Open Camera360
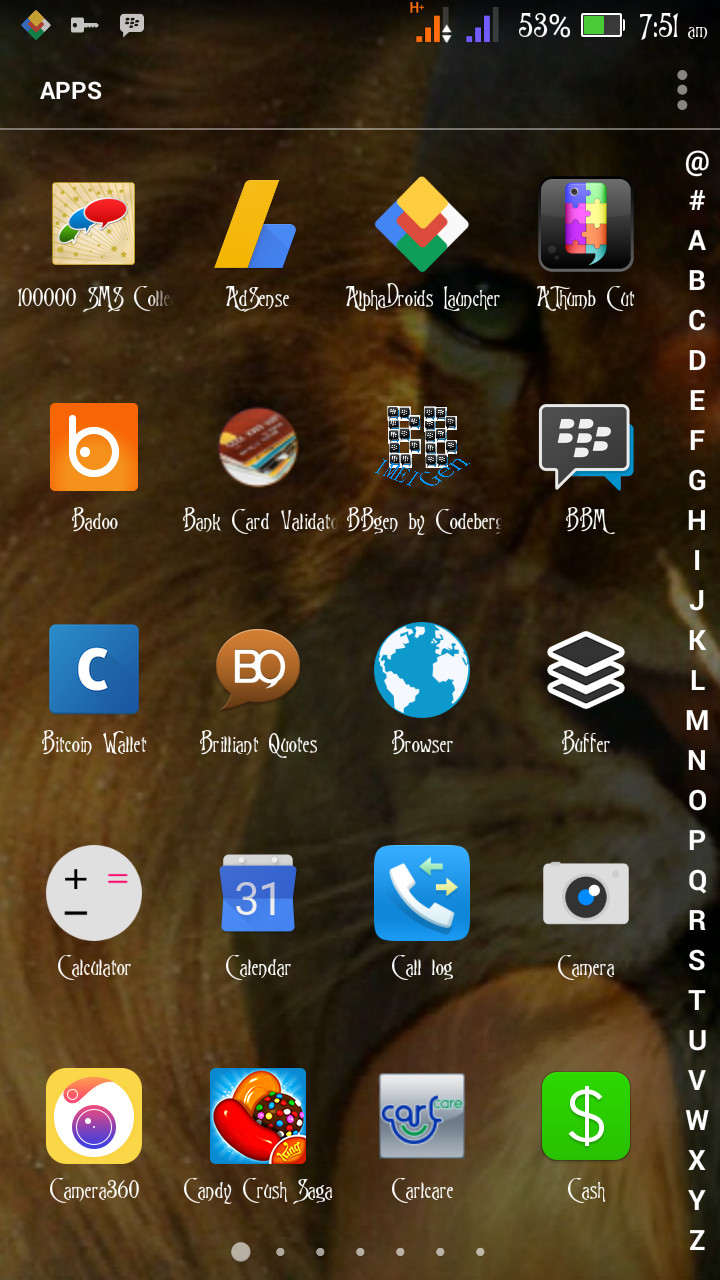Image resolution: width=720 pixels, height=1280 pixels. click(94, 1116)
